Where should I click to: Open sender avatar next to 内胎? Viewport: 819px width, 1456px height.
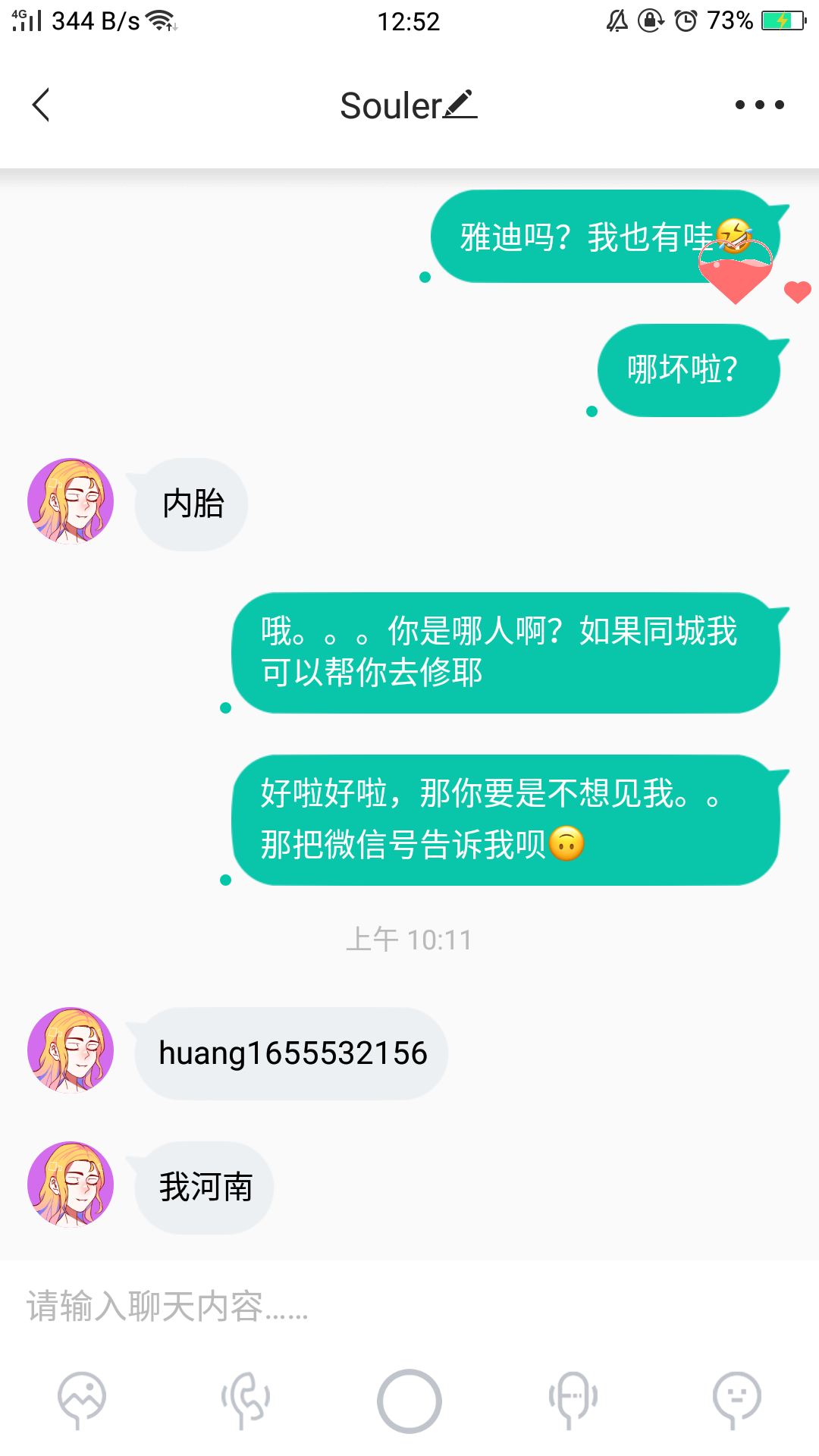[x=71, y=501]
